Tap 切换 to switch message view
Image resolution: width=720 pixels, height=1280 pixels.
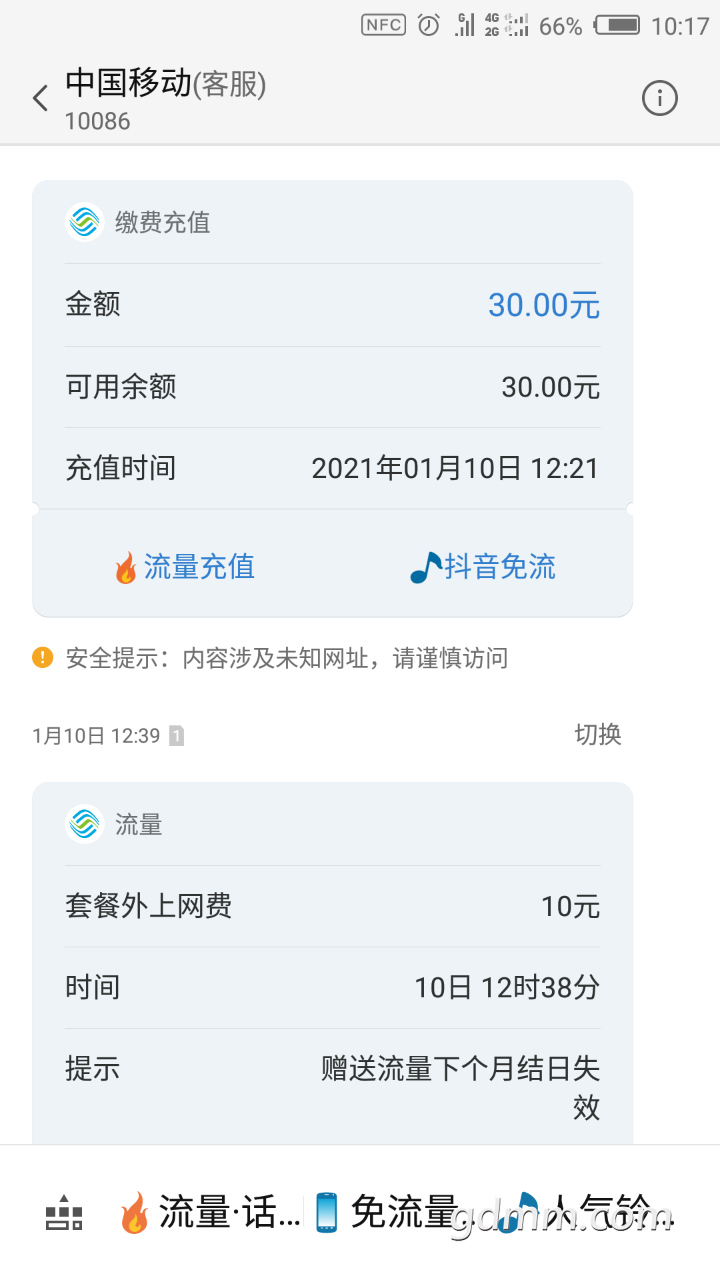pyautogui.click(x=598, y=735)
